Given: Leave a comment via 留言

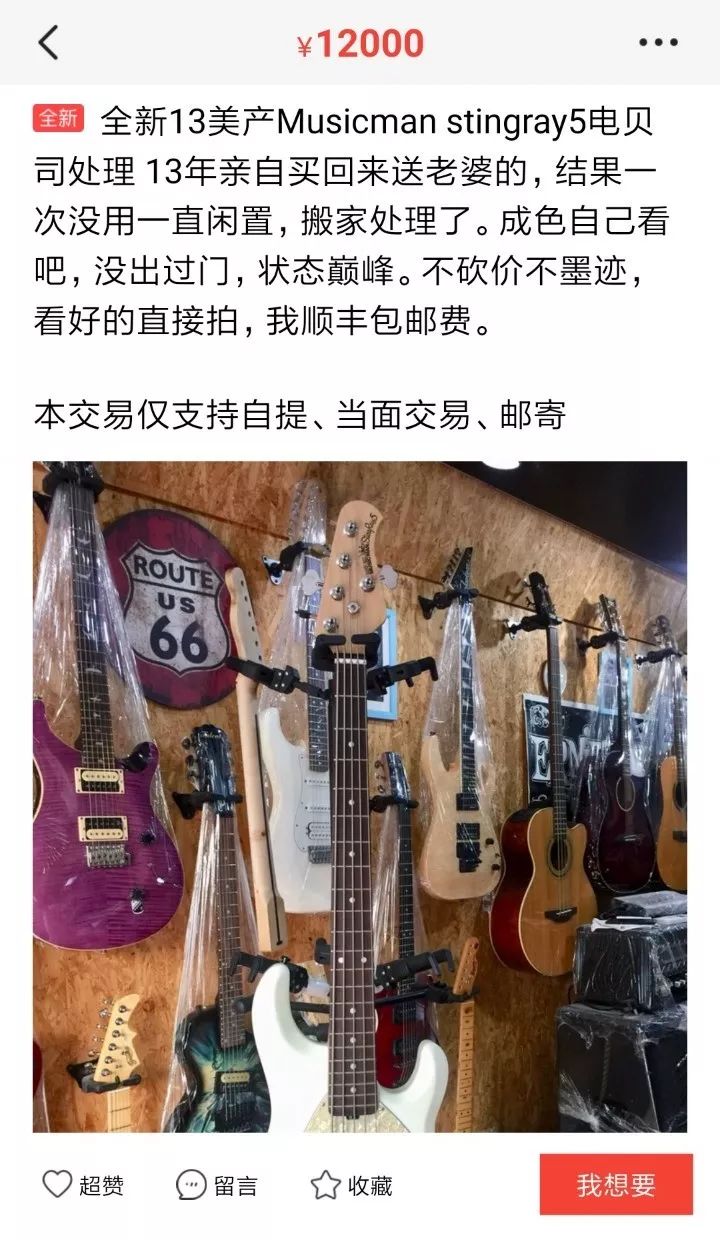Looking at the screenshot, I should click(217, 1185).
